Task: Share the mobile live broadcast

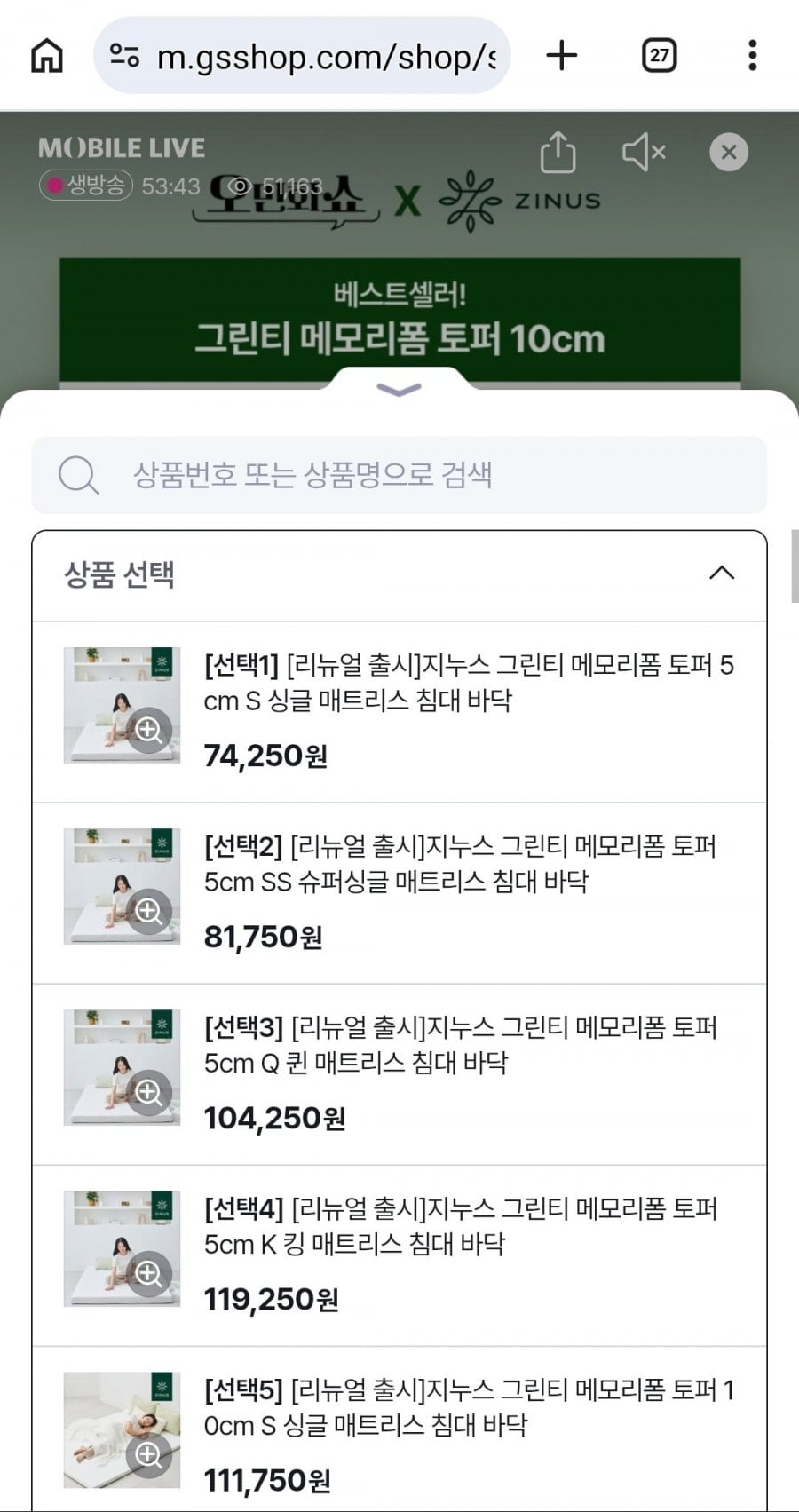Action: point(558,153)
